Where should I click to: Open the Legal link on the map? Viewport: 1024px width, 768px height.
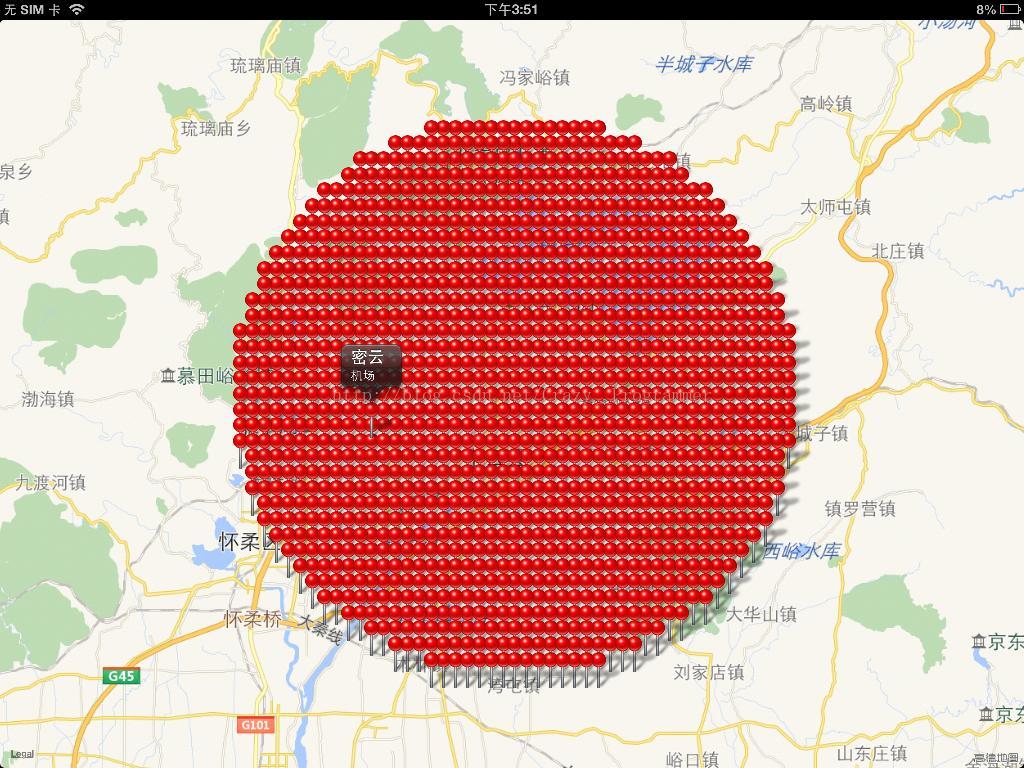pyautogui.click(x=22, y=754)
